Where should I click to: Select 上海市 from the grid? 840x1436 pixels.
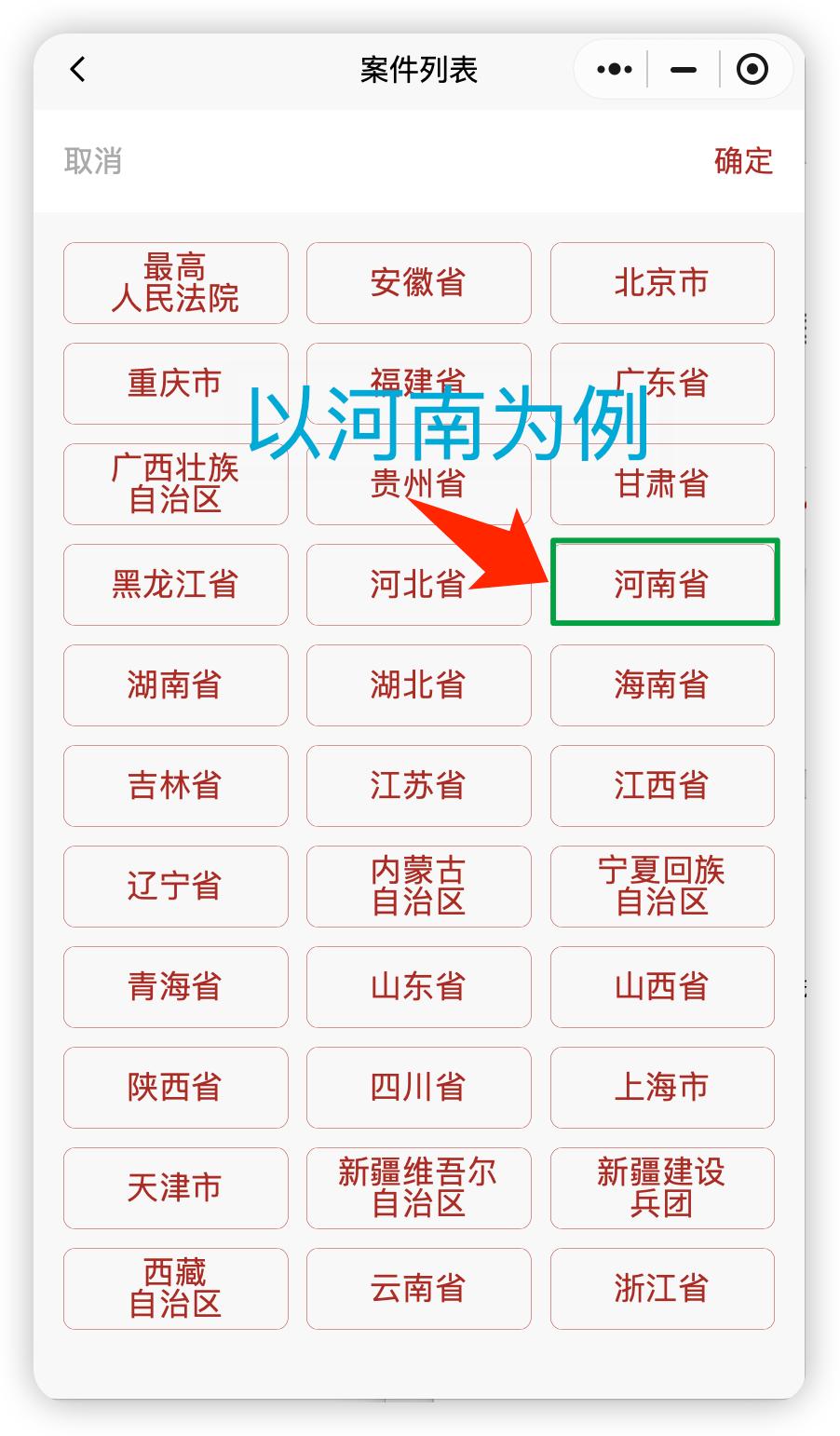click(x=662, y=1088)
